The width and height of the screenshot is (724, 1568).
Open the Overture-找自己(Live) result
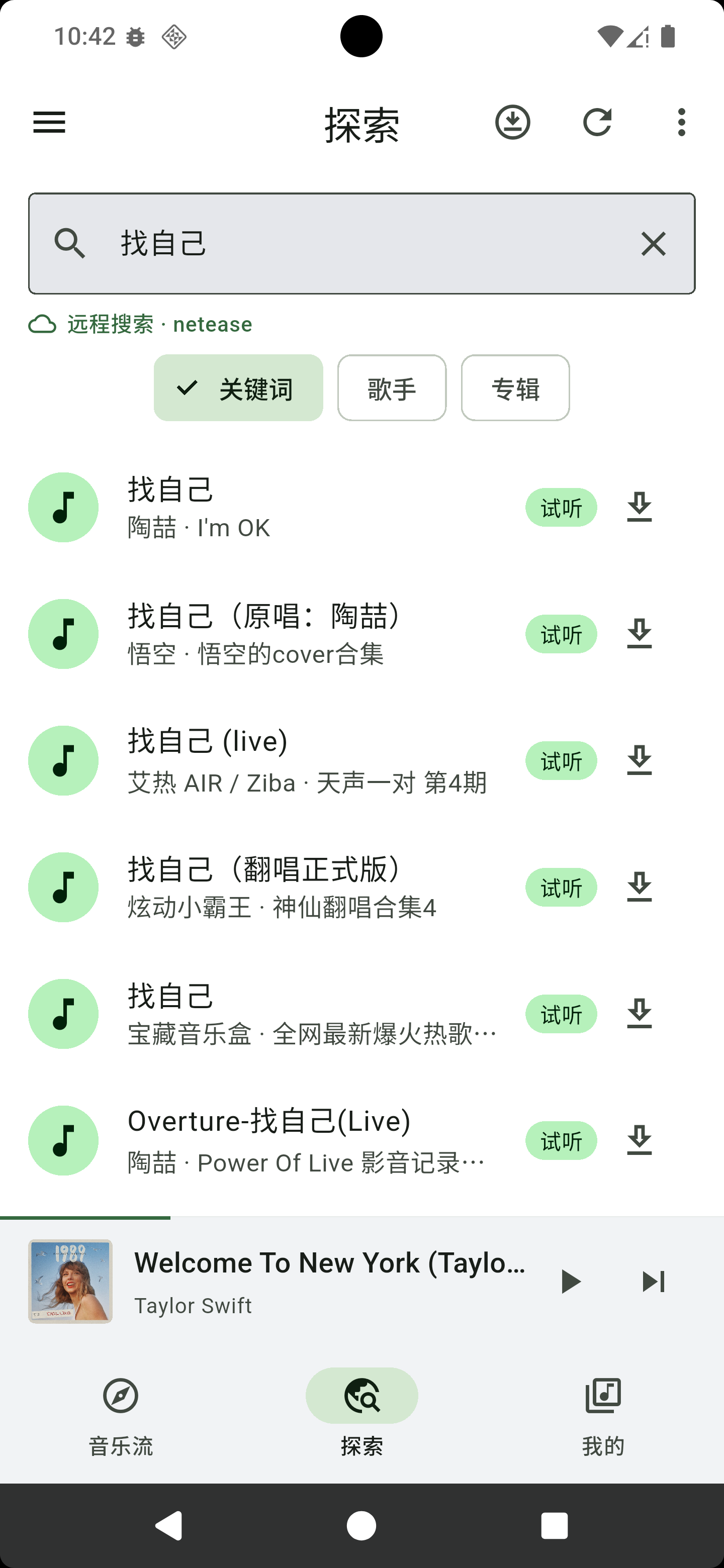point(305,1141)
